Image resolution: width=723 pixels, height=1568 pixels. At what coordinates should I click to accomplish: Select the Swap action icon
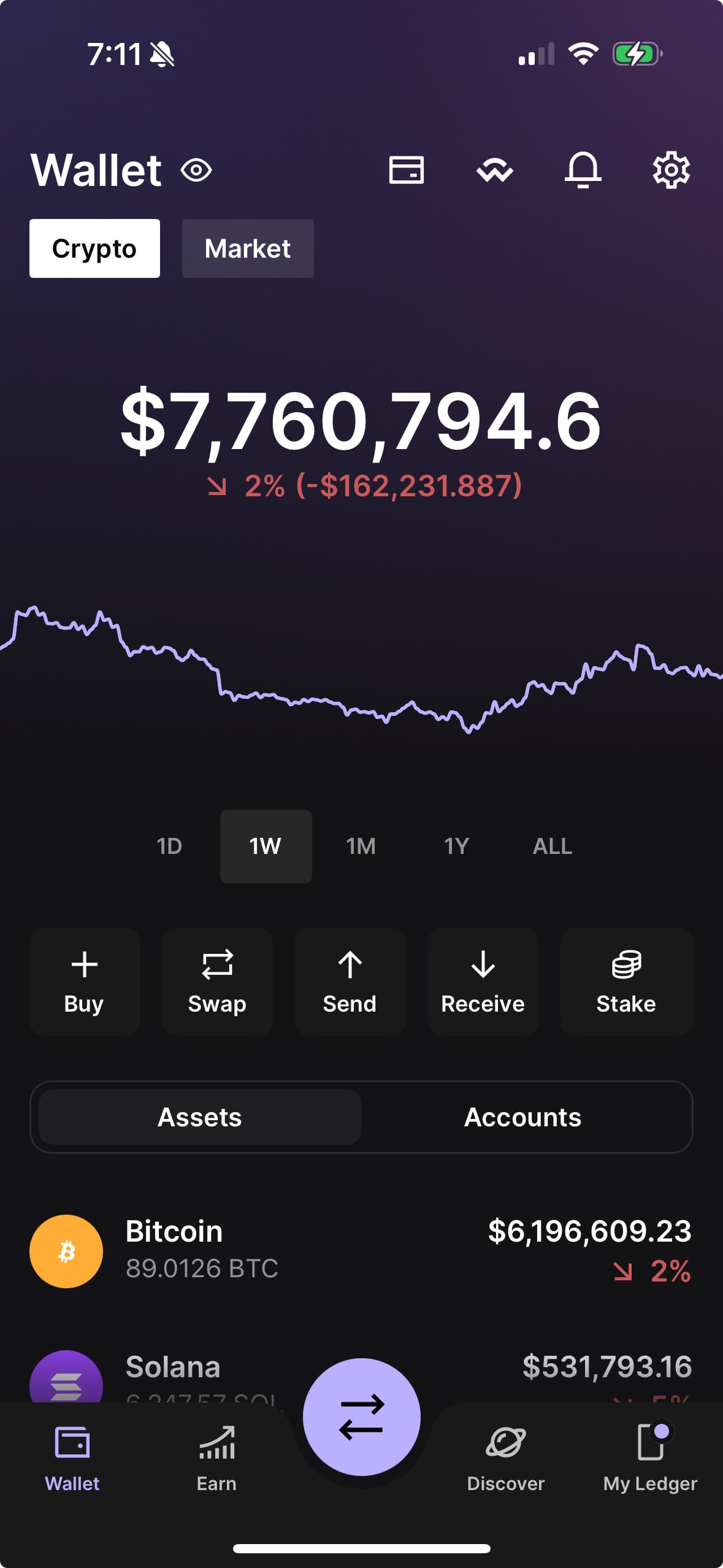coord(217,982)
